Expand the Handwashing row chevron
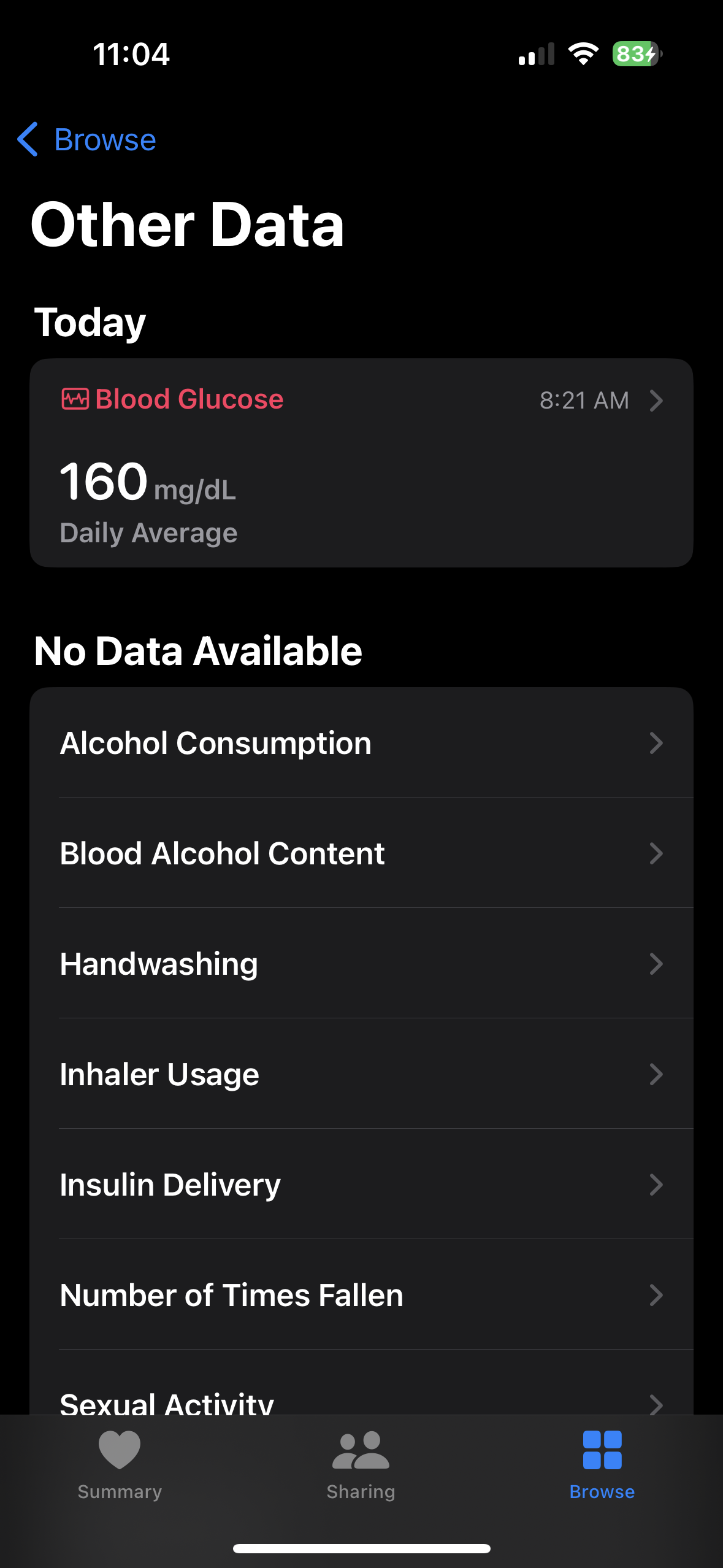Screen dimensions: 723x1568 tap(656, 964)
